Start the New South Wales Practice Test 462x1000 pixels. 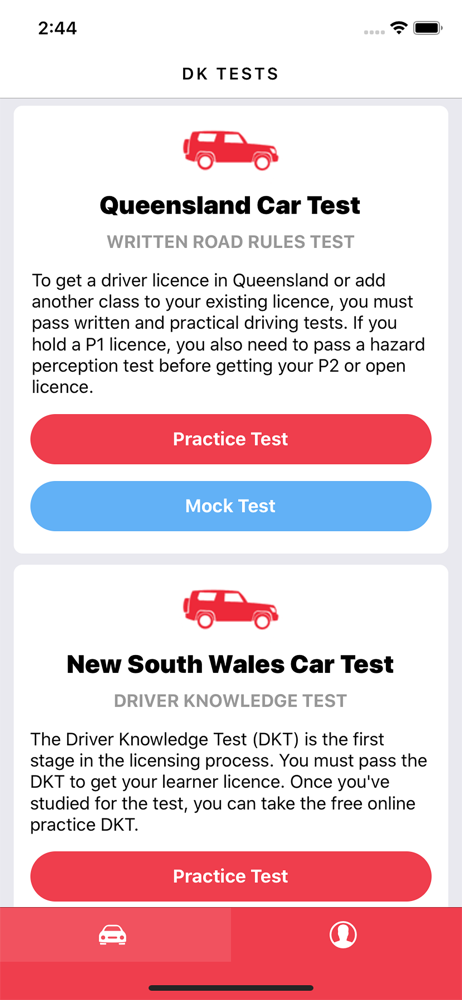[x=231, y=876]
